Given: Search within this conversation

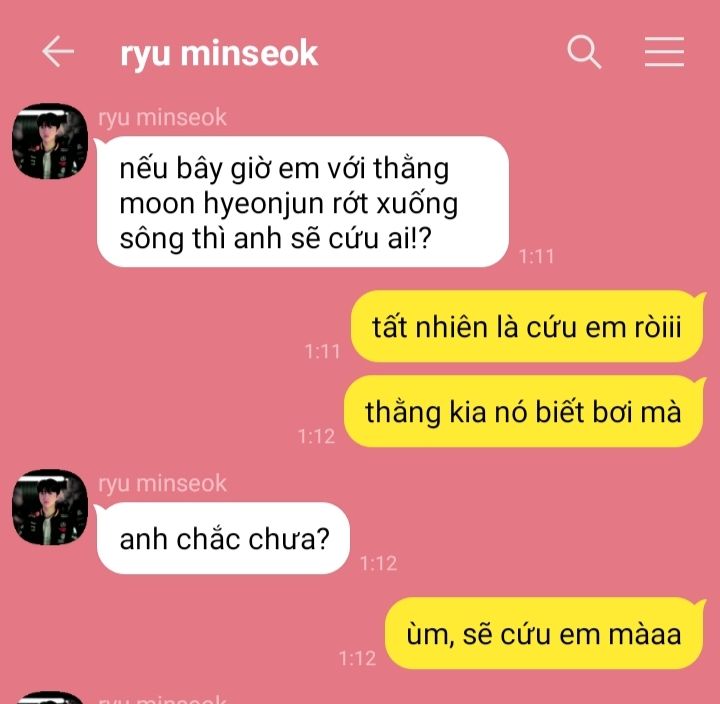Looking at the screenshot, I should (x=584, y=52).
